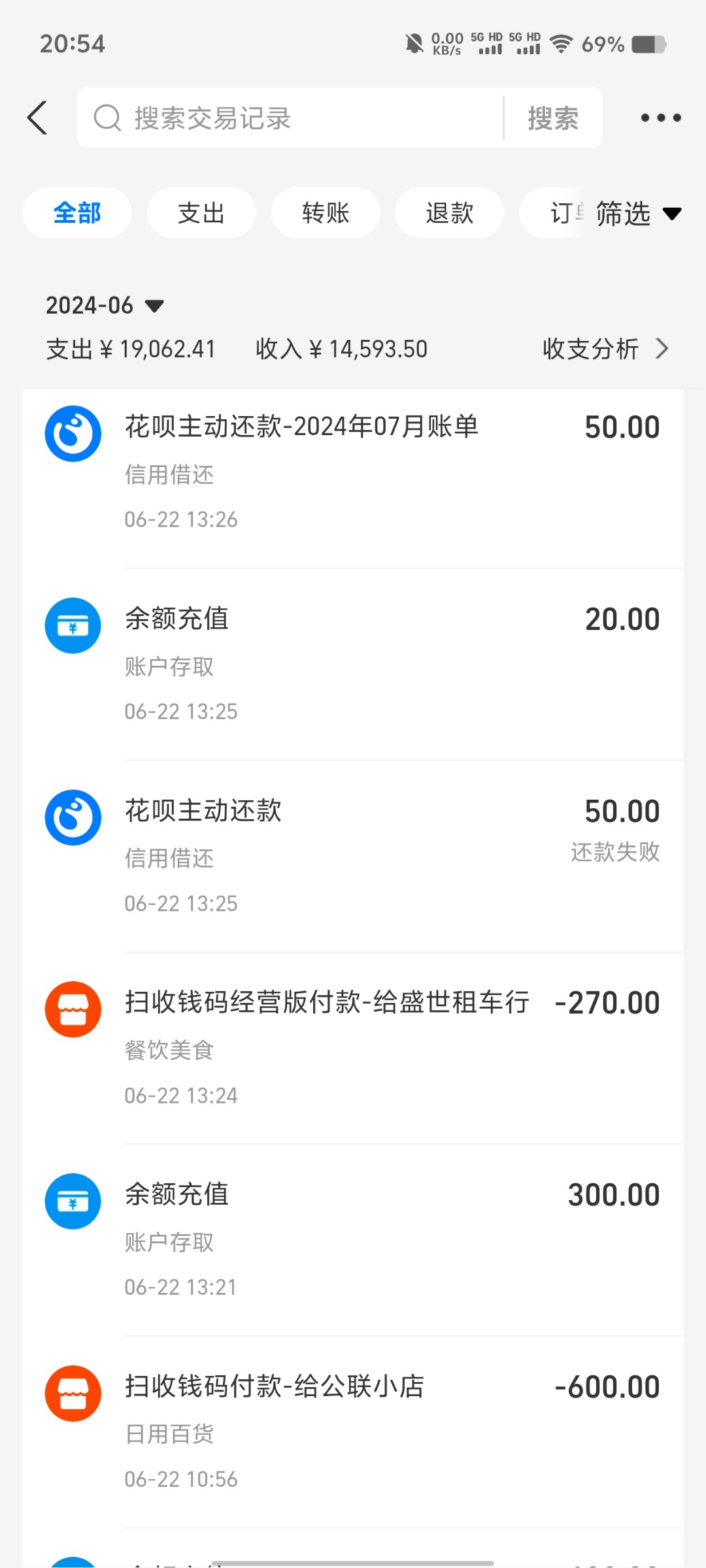Expand the 2024-06 month picker
The height and width of the screenshot is (1568, 706).
click(105, 305)
